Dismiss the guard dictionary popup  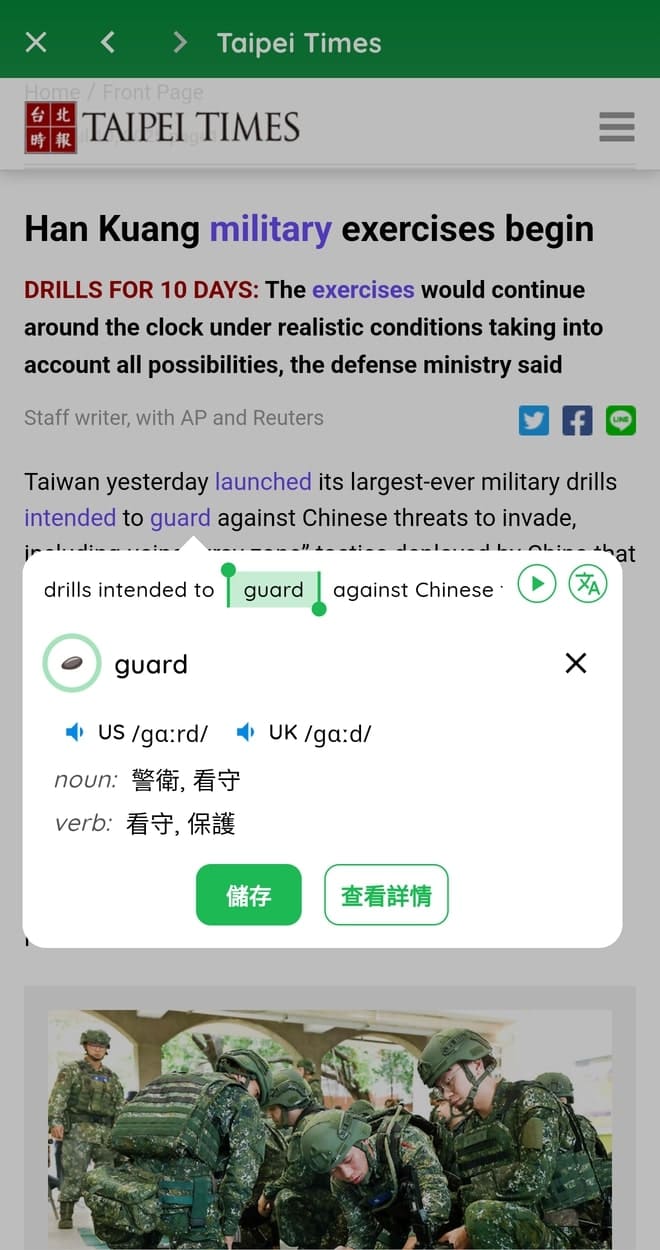(576, 663)
